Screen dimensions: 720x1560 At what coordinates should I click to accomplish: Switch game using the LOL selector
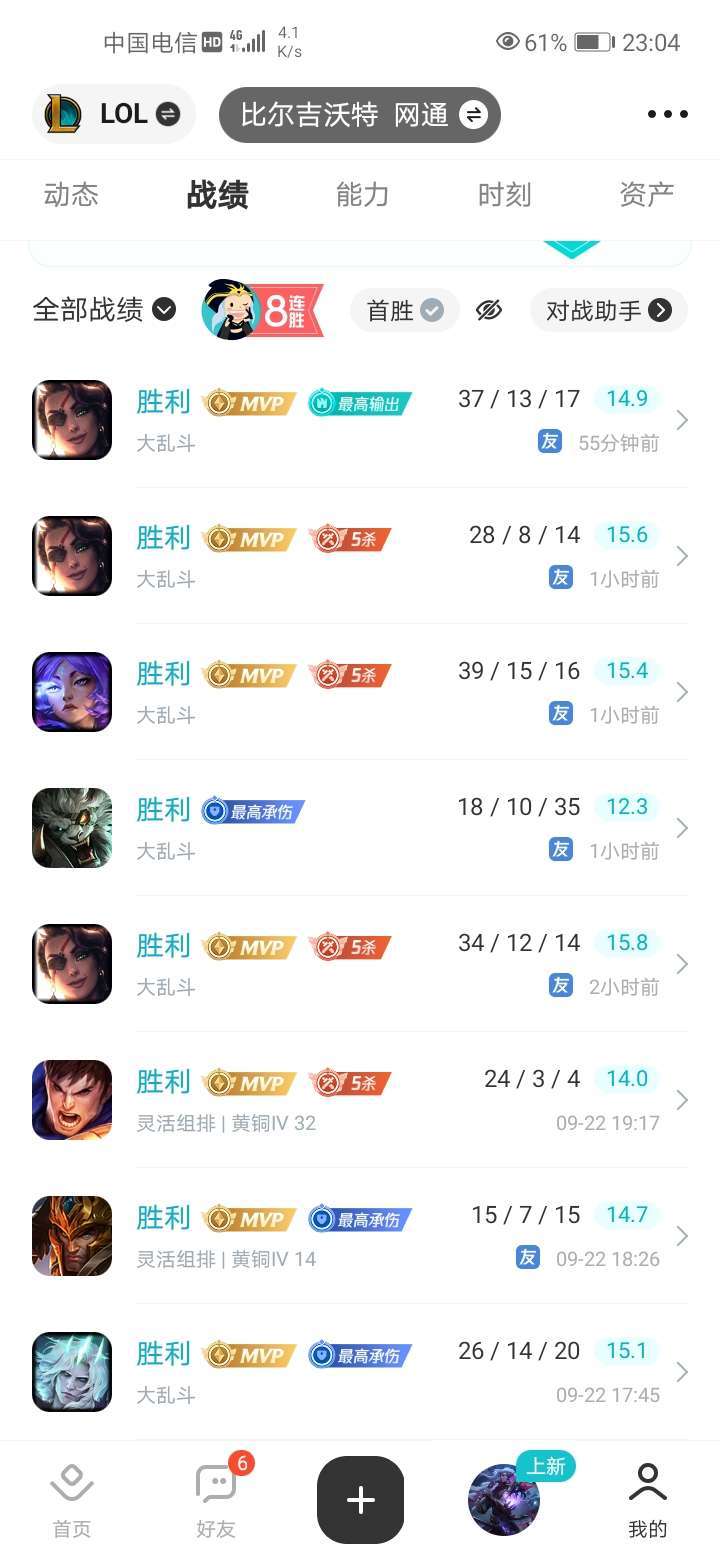113,114
